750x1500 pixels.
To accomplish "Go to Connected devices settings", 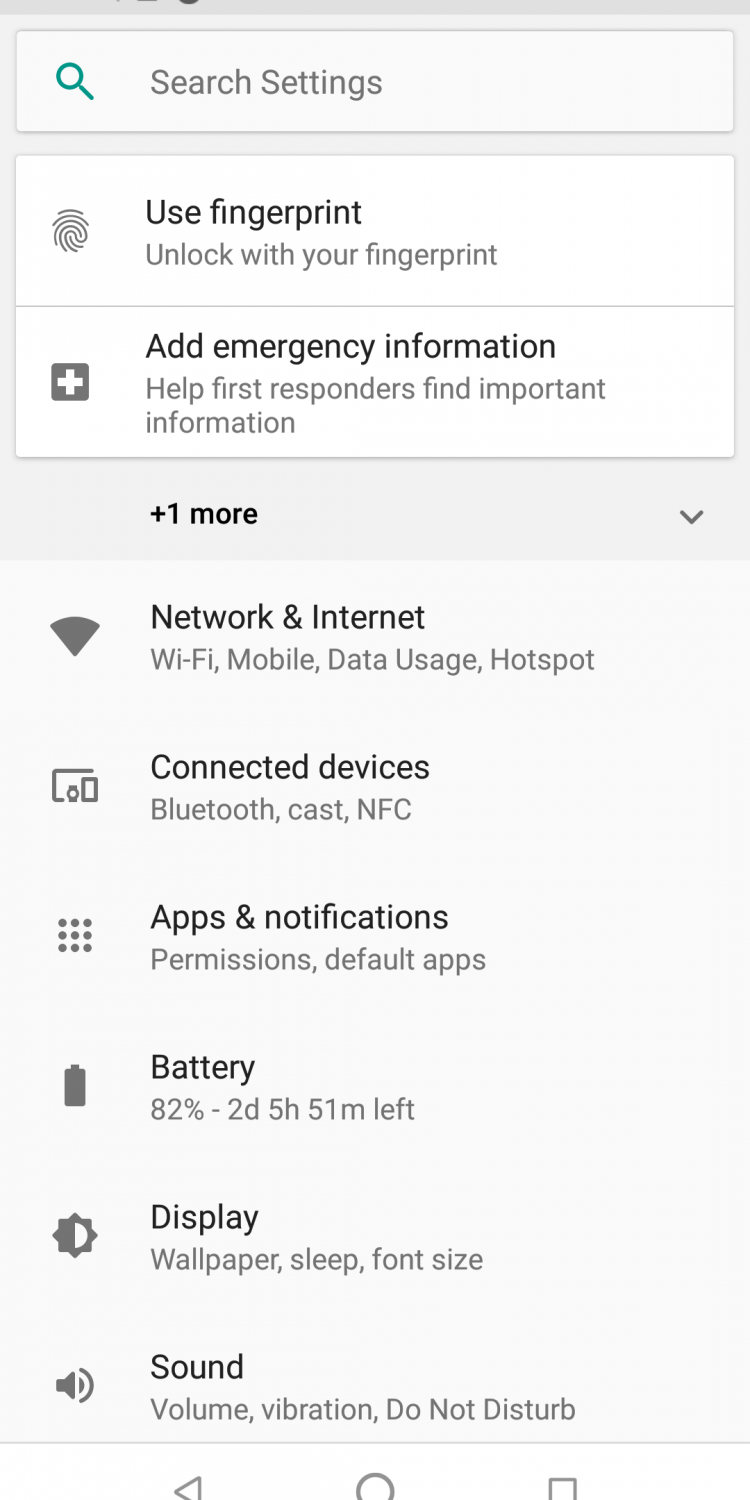I will point(375,787).
